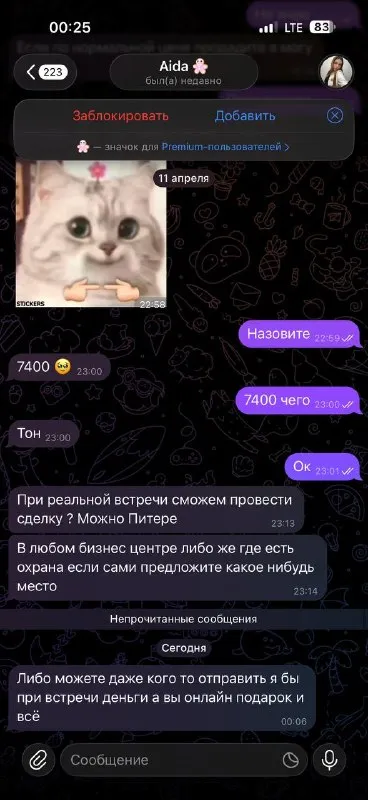This screenshot has height=800, width=368.
Task: Tap Добавить to add the contact
Action: [x=245, y=116]
